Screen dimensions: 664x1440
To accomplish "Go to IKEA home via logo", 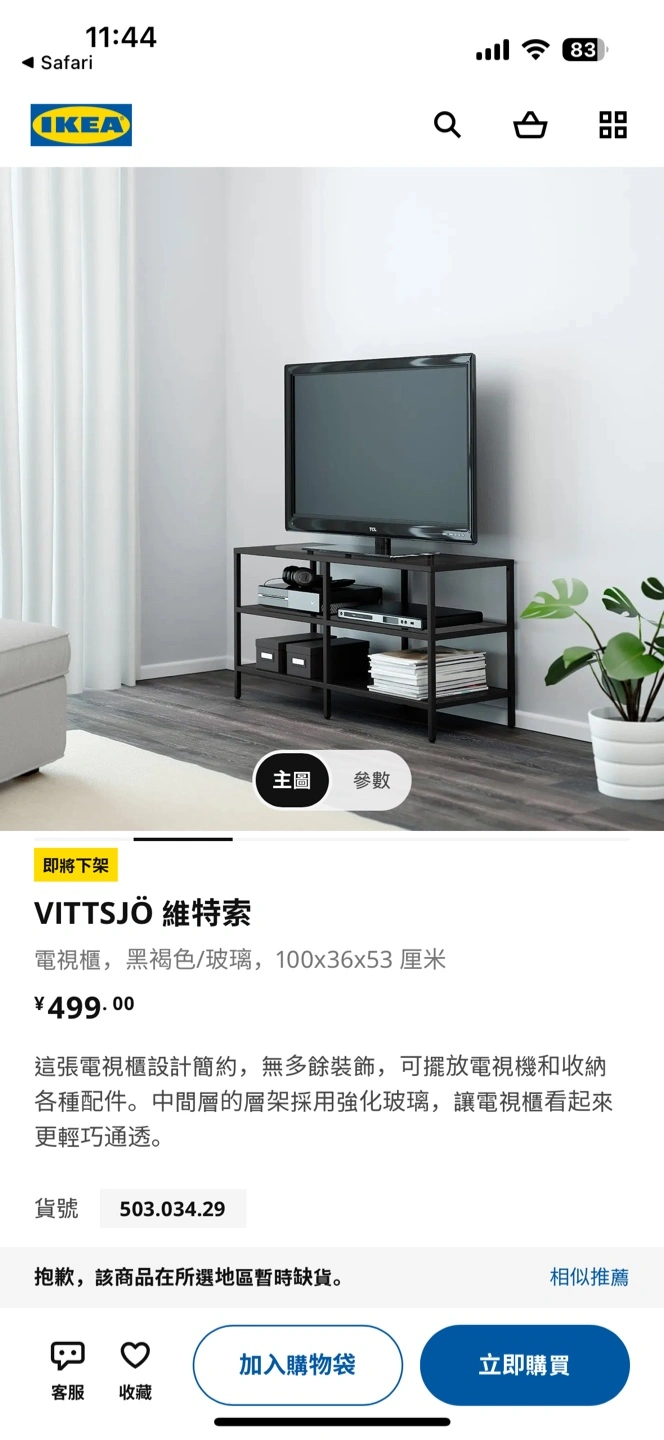I will click(x=81, y=125).
